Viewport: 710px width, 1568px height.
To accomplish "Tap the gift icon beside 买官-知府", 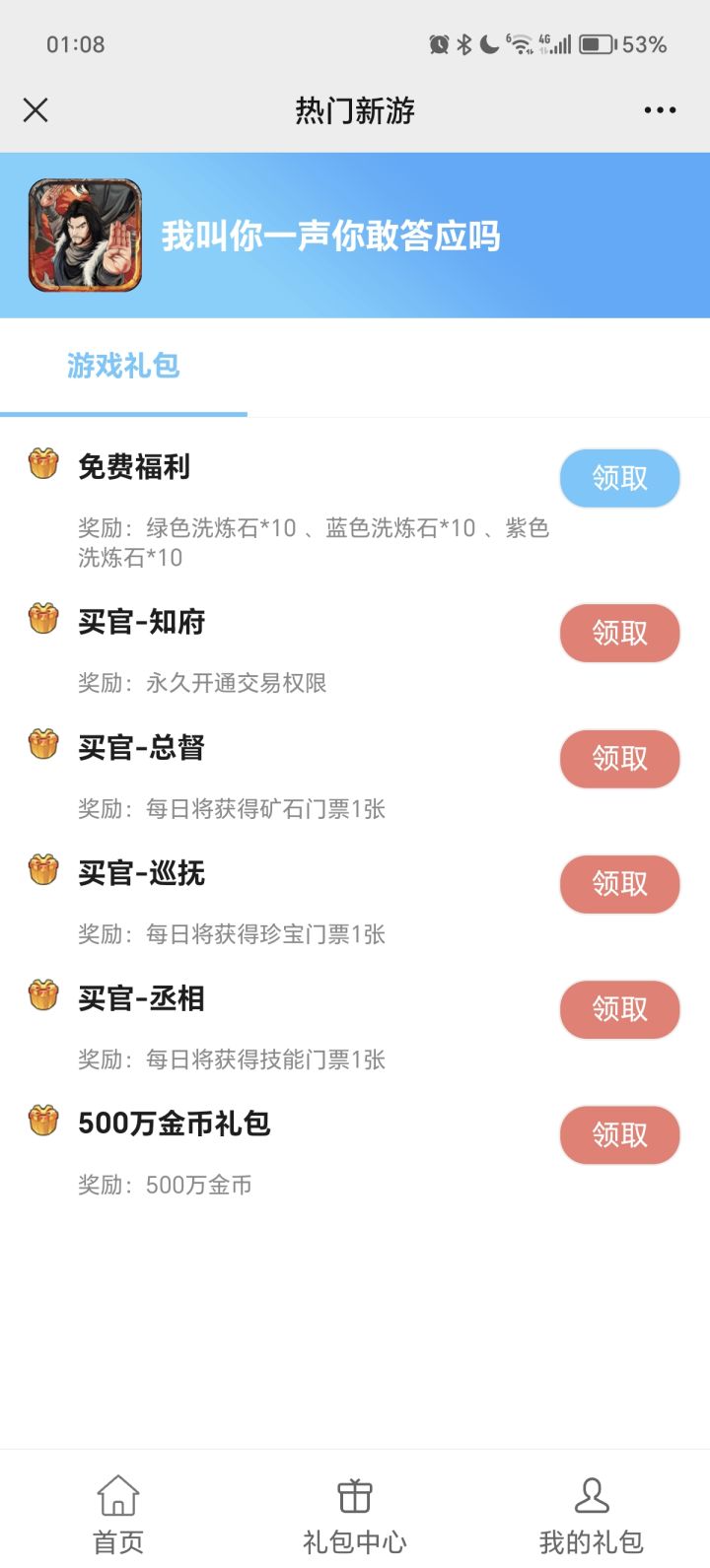I will [x=41, y=621].
